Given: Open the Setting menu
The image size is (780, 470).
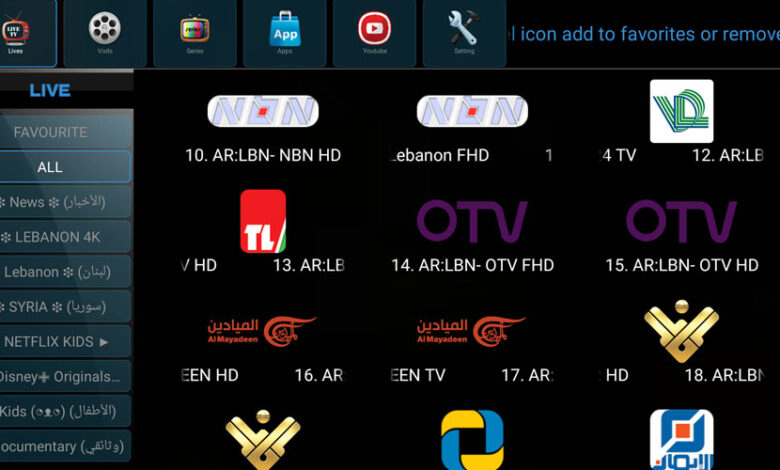Looking at the screenshot, I should point(464,33).
